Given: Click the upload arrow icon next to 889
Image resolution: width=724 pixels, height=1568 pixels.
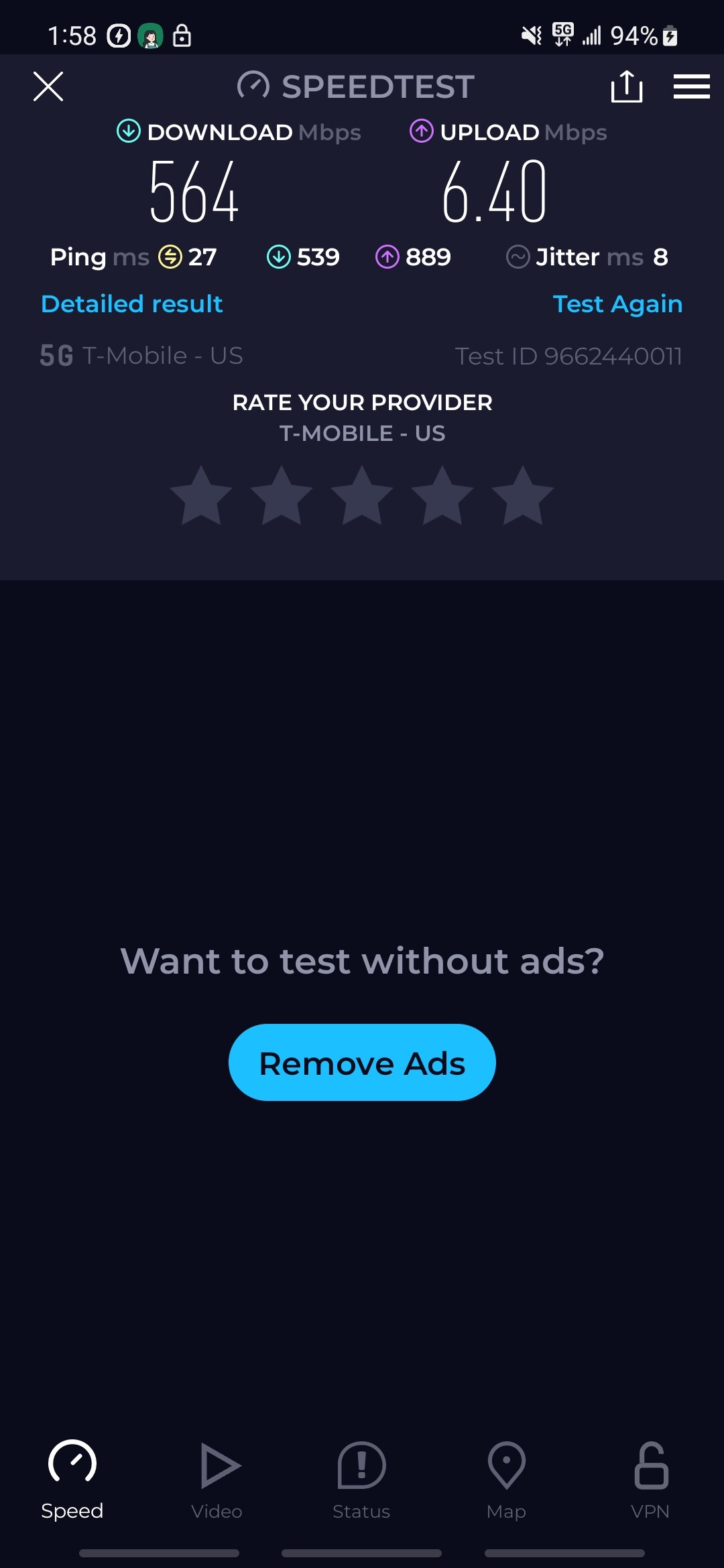Looking at the screenshot, I should tap(387, 256).
